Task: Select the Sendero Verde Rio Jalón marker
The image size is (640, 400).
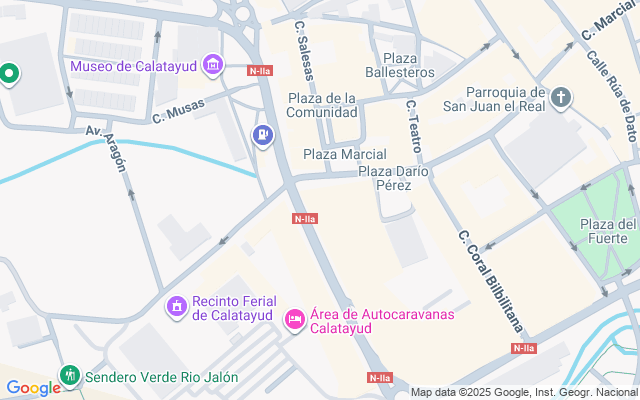Action: coord(69,376)
